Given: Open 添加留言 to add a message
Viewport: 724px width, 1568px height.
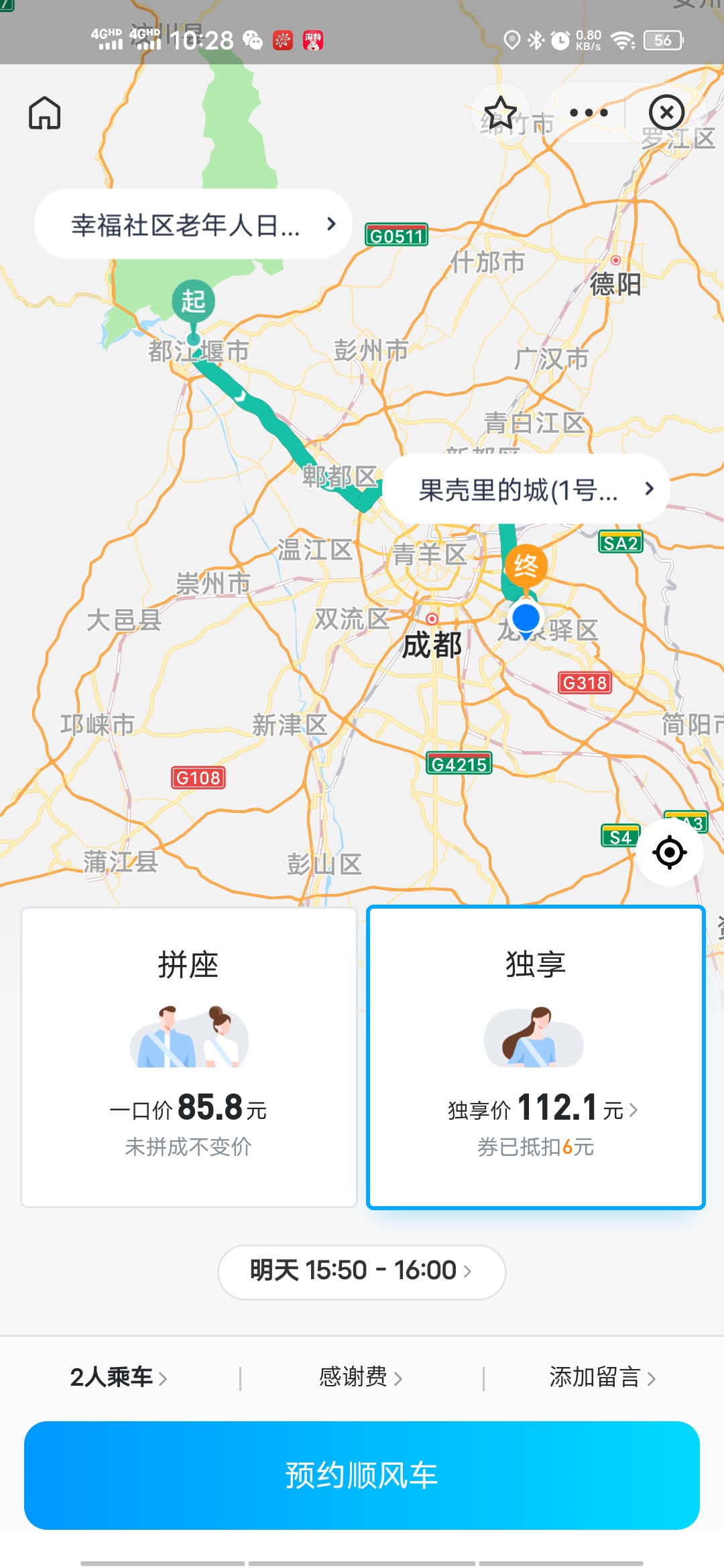Looking at the screenshot, I should tap(603, 1378).
